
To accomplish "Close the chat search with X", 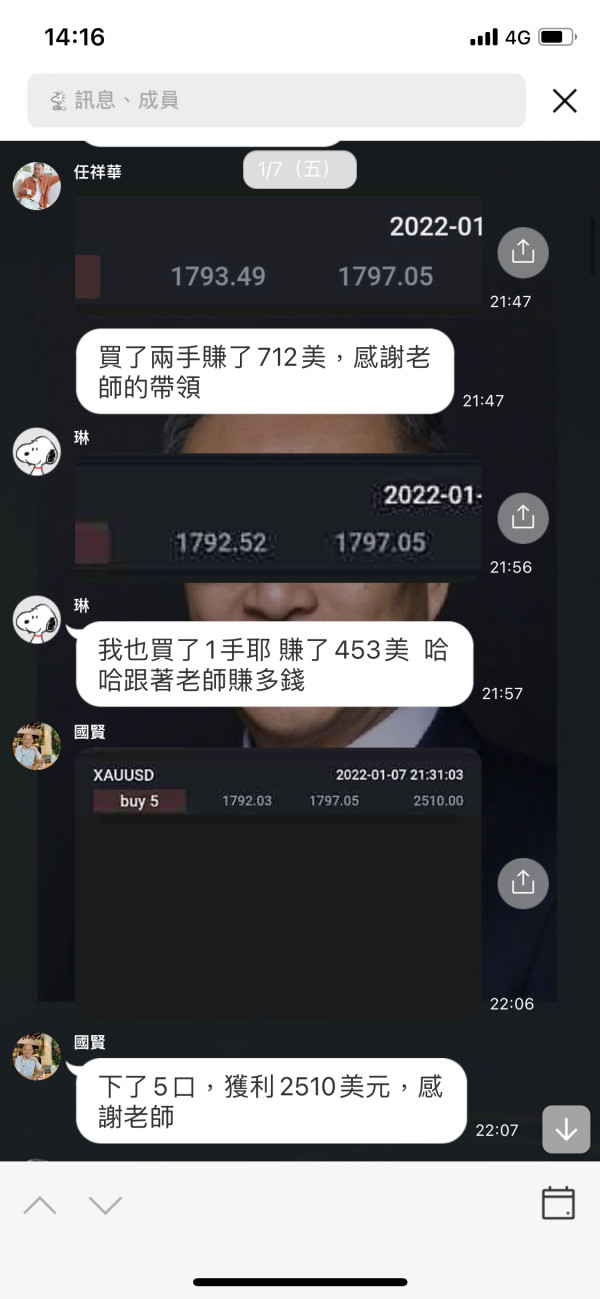I will tap(565, 100).
